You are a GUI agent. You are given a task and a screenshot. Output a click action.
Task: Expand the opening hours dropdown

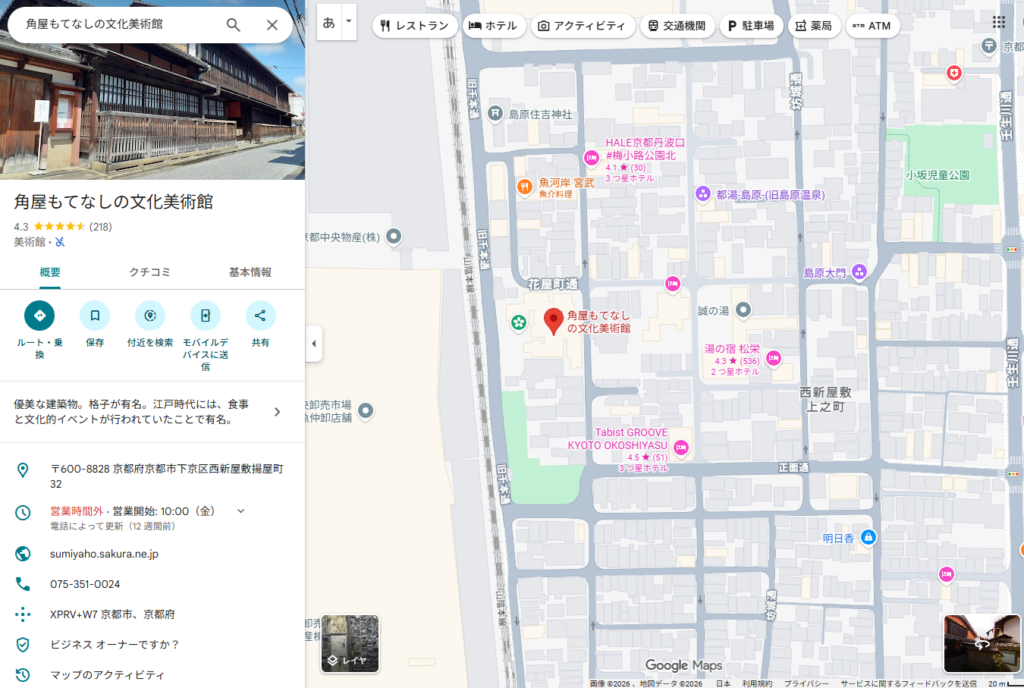[x=241, y=511]
